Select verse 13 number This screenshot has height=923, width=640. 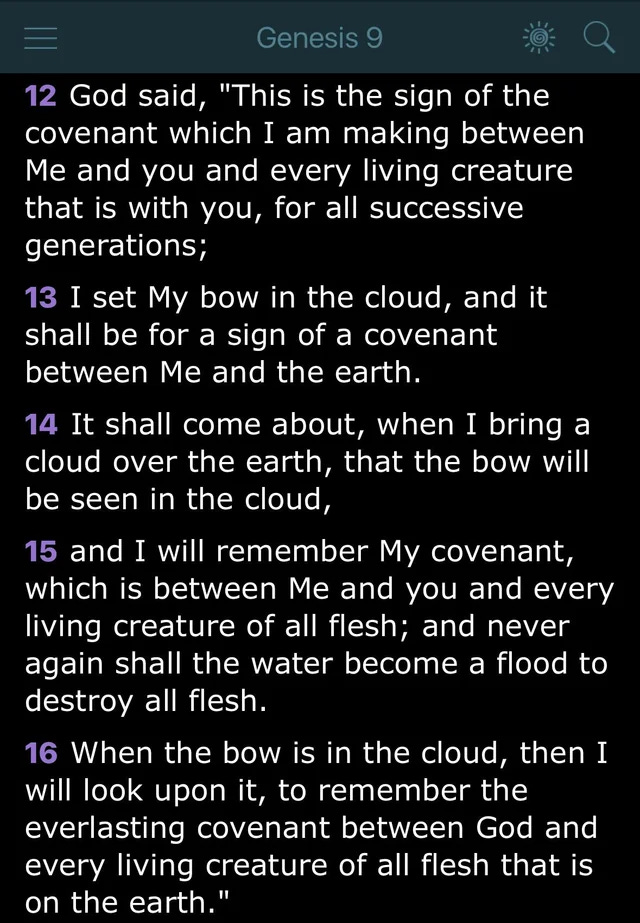[x=41, y=298]
